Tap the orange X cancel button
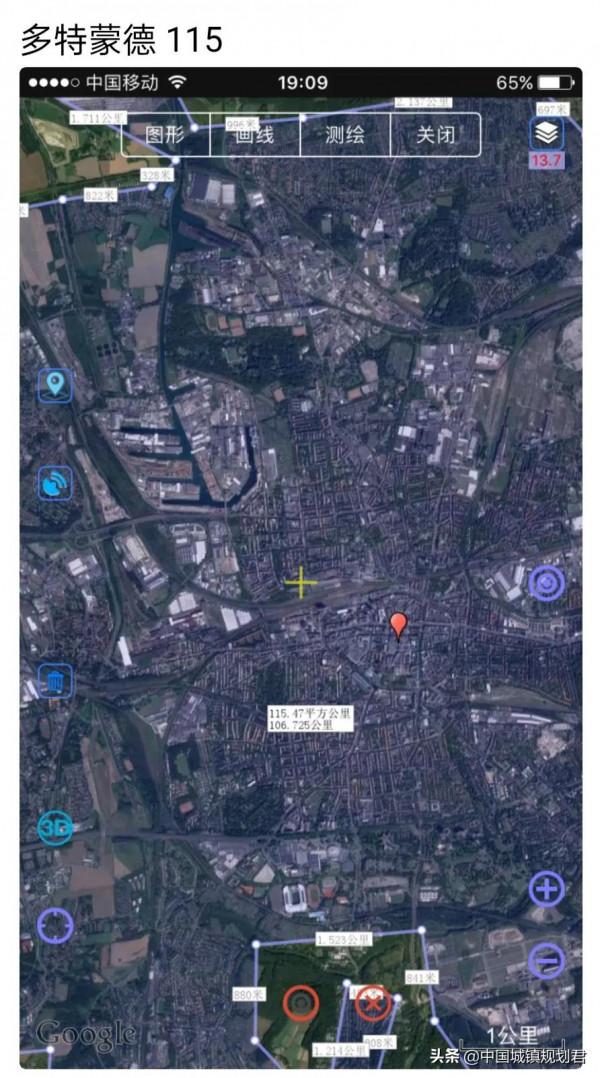Image resolution: width=600 pixels, height=1078 pixels. point(372,1001)
